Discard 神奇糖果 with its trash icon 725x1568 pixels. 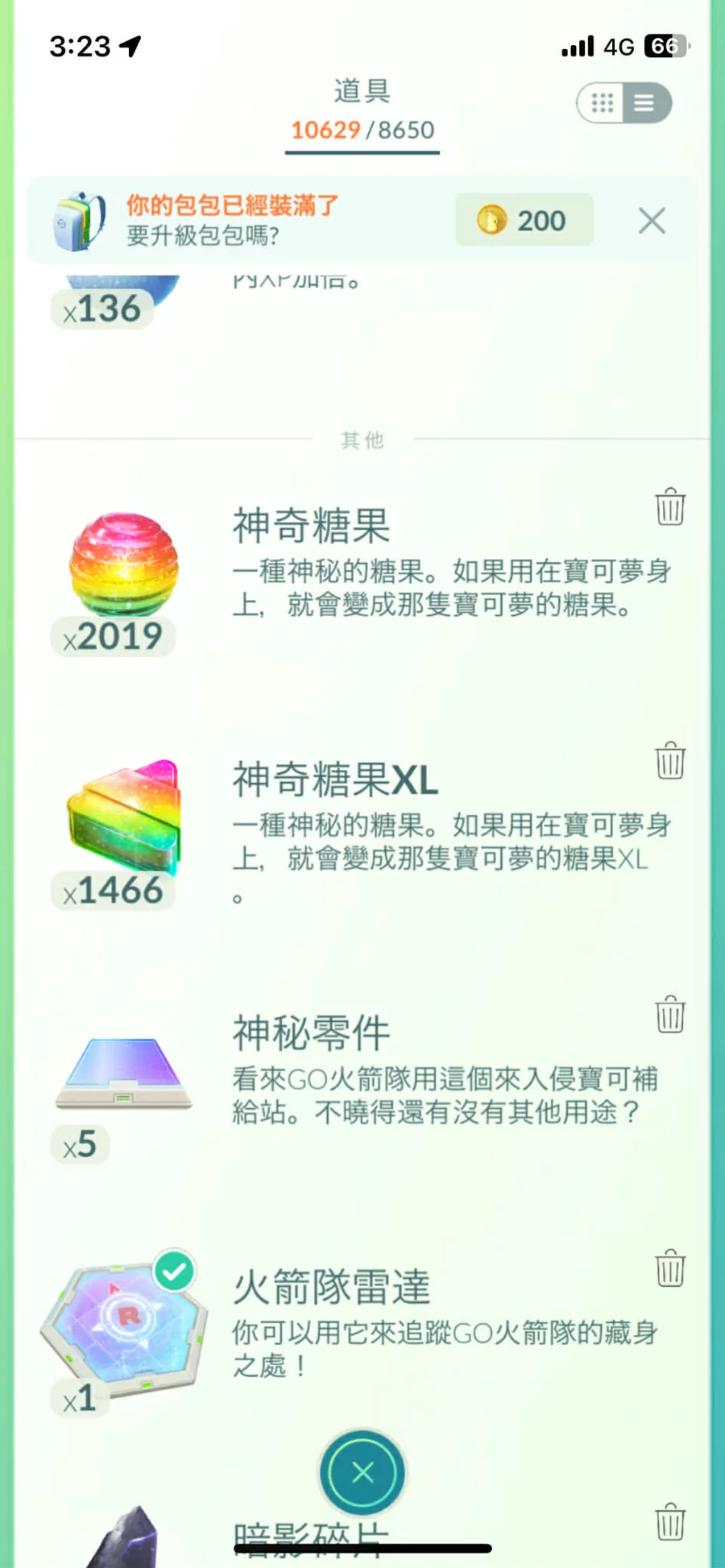(669, 507)
